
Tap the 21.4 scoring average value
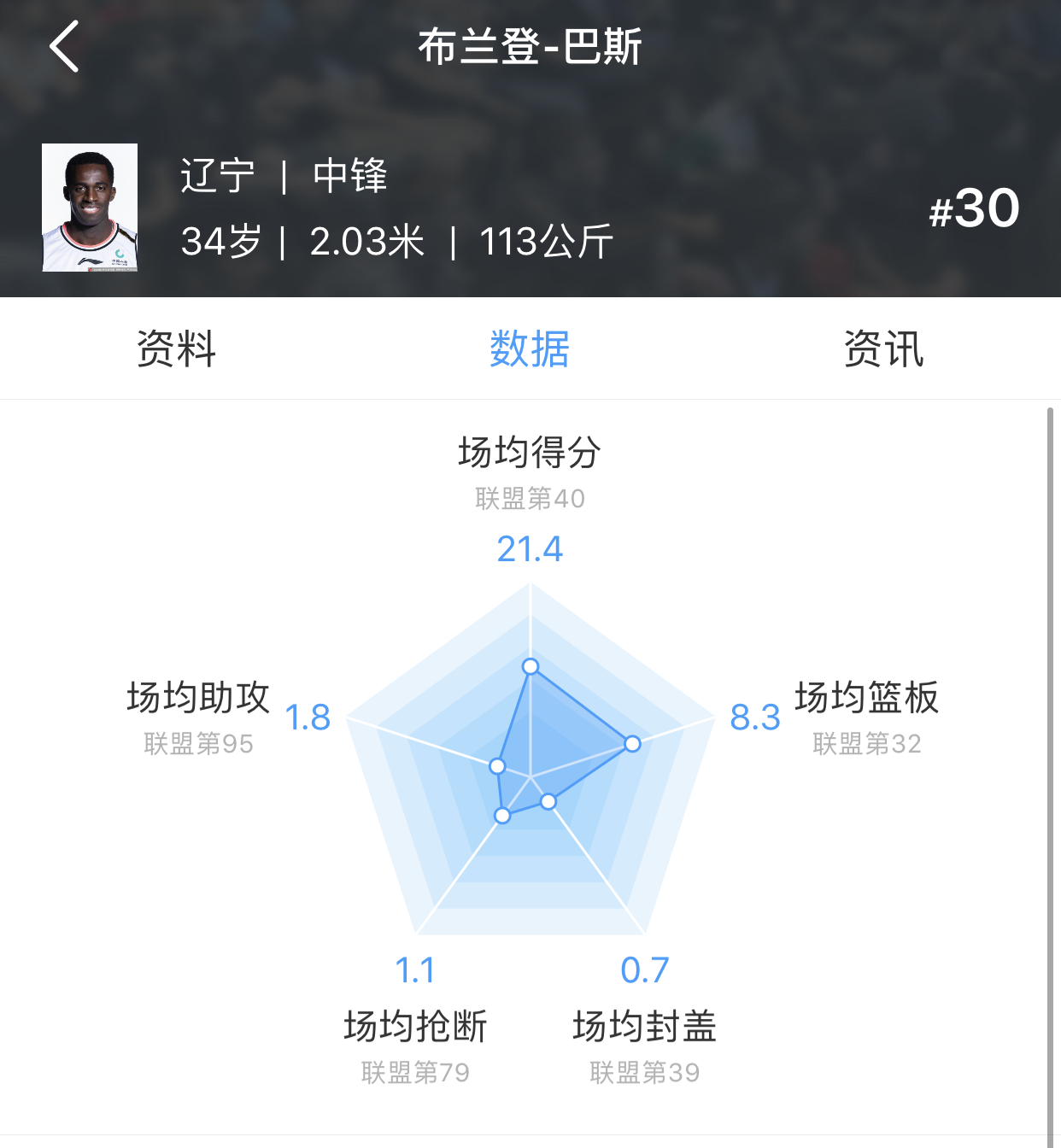point(530,549)
